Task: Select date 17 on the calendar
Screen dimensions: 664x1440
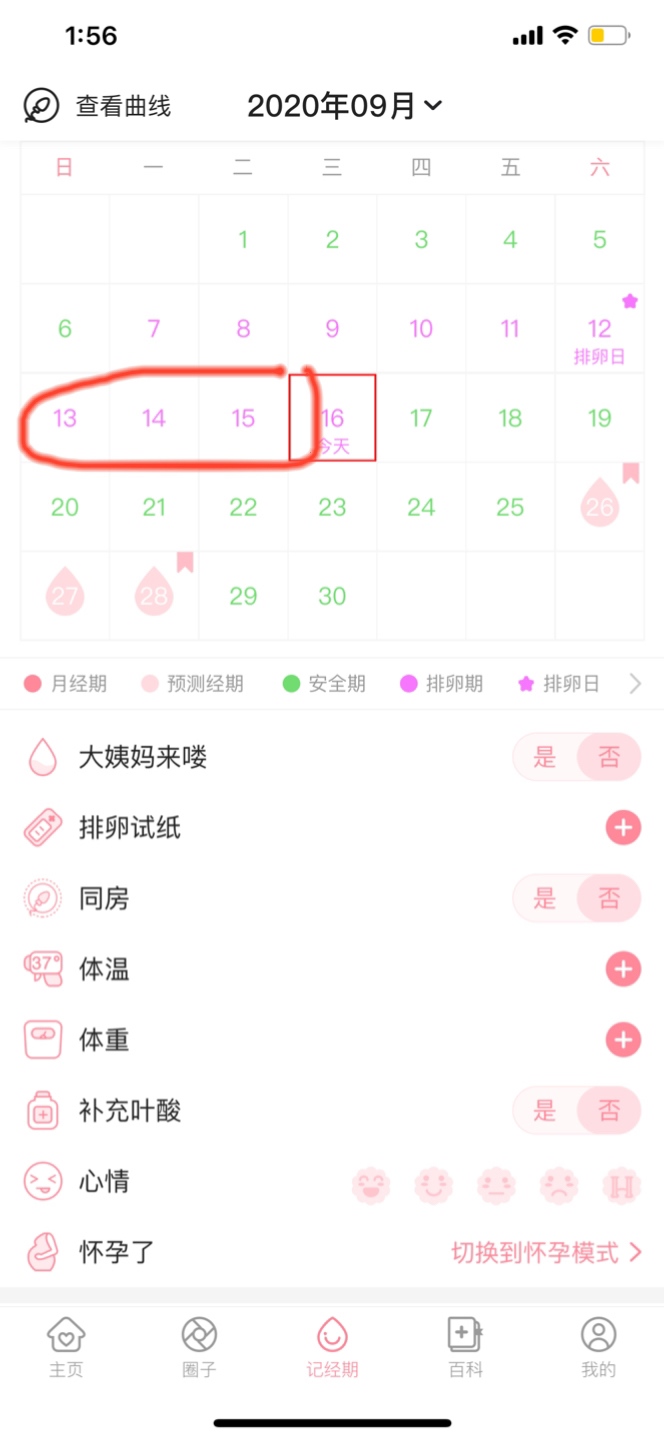Action: point(421,418)
